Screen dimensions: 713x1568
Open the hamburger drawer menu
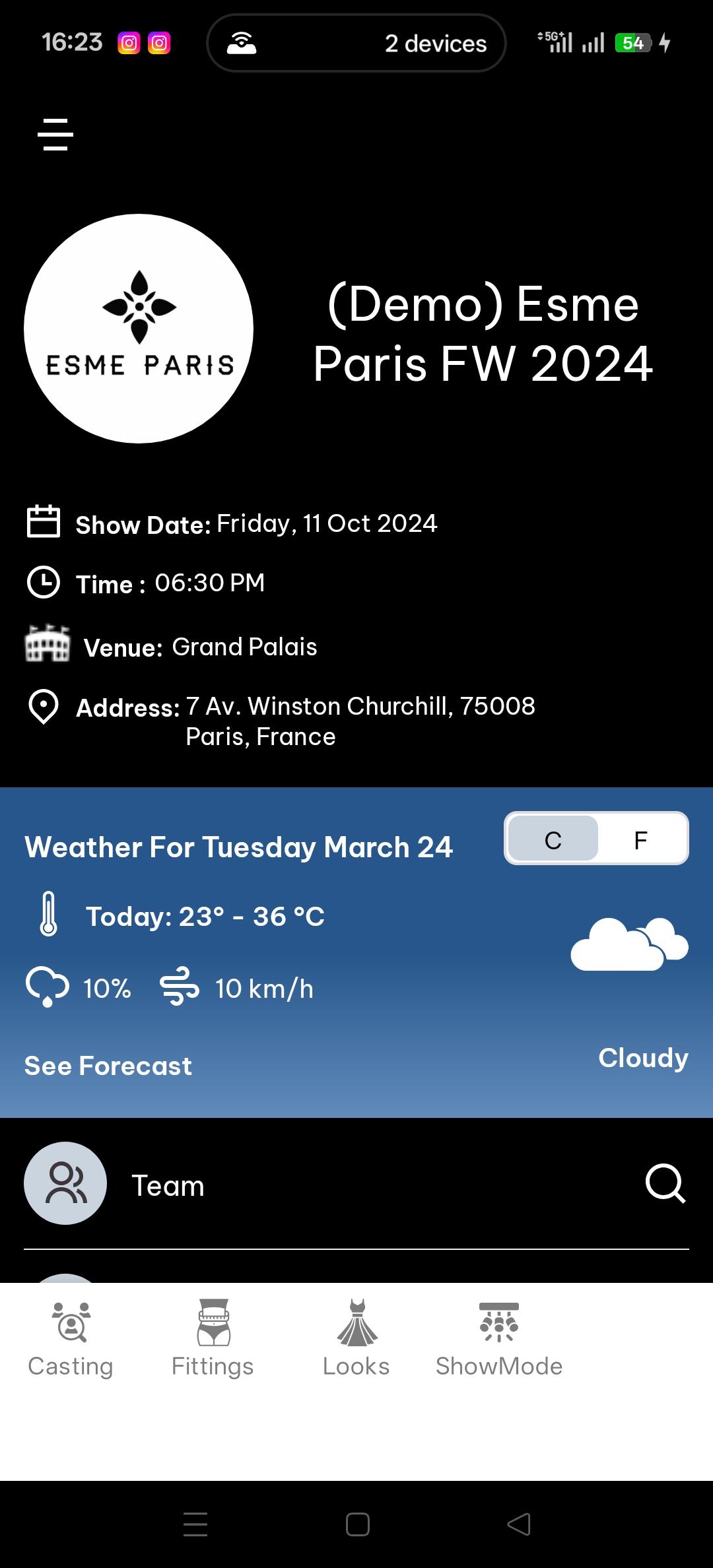[55, 135]
